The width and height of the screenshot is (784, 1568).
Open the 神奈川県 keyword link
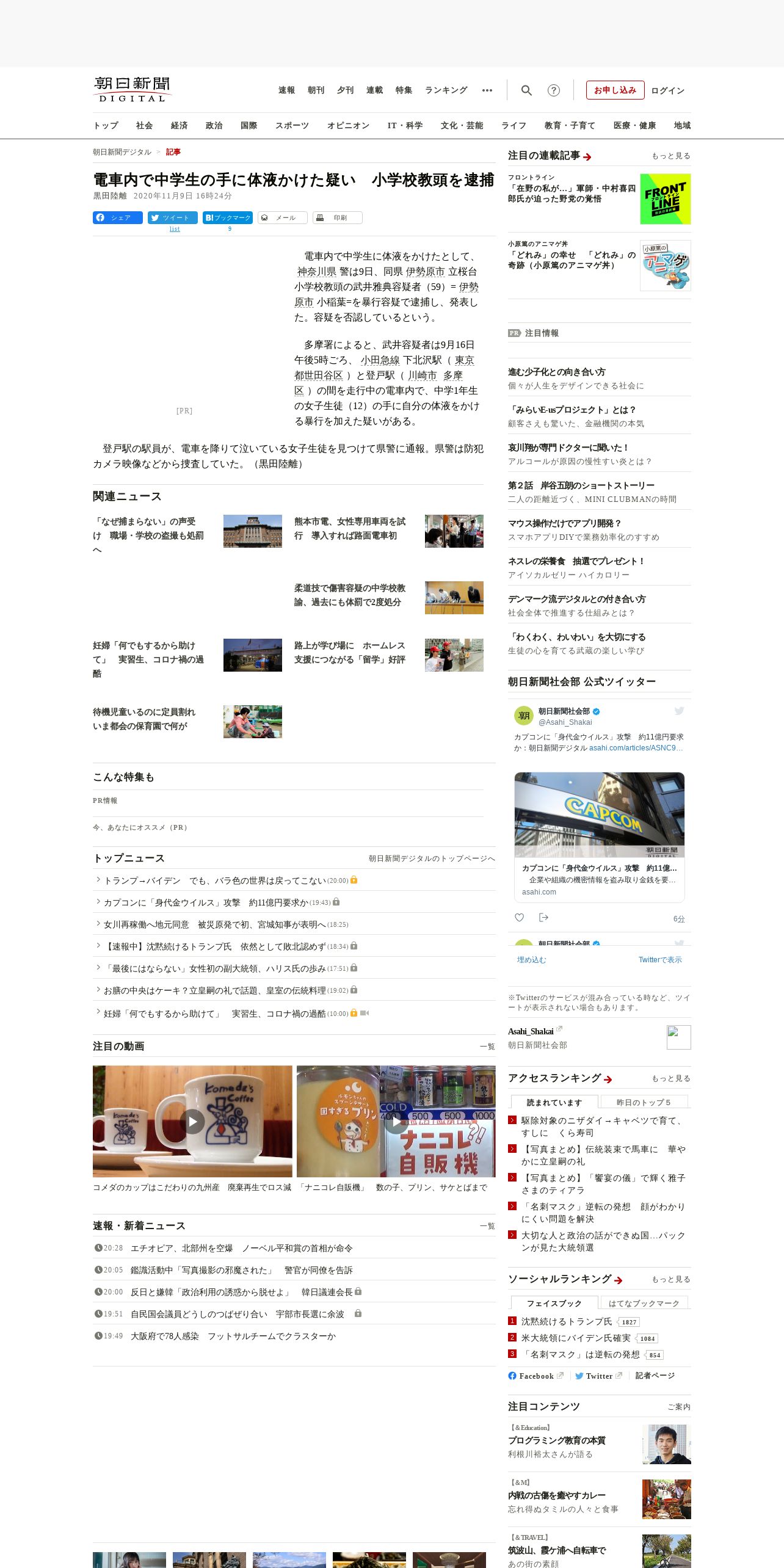317,272
